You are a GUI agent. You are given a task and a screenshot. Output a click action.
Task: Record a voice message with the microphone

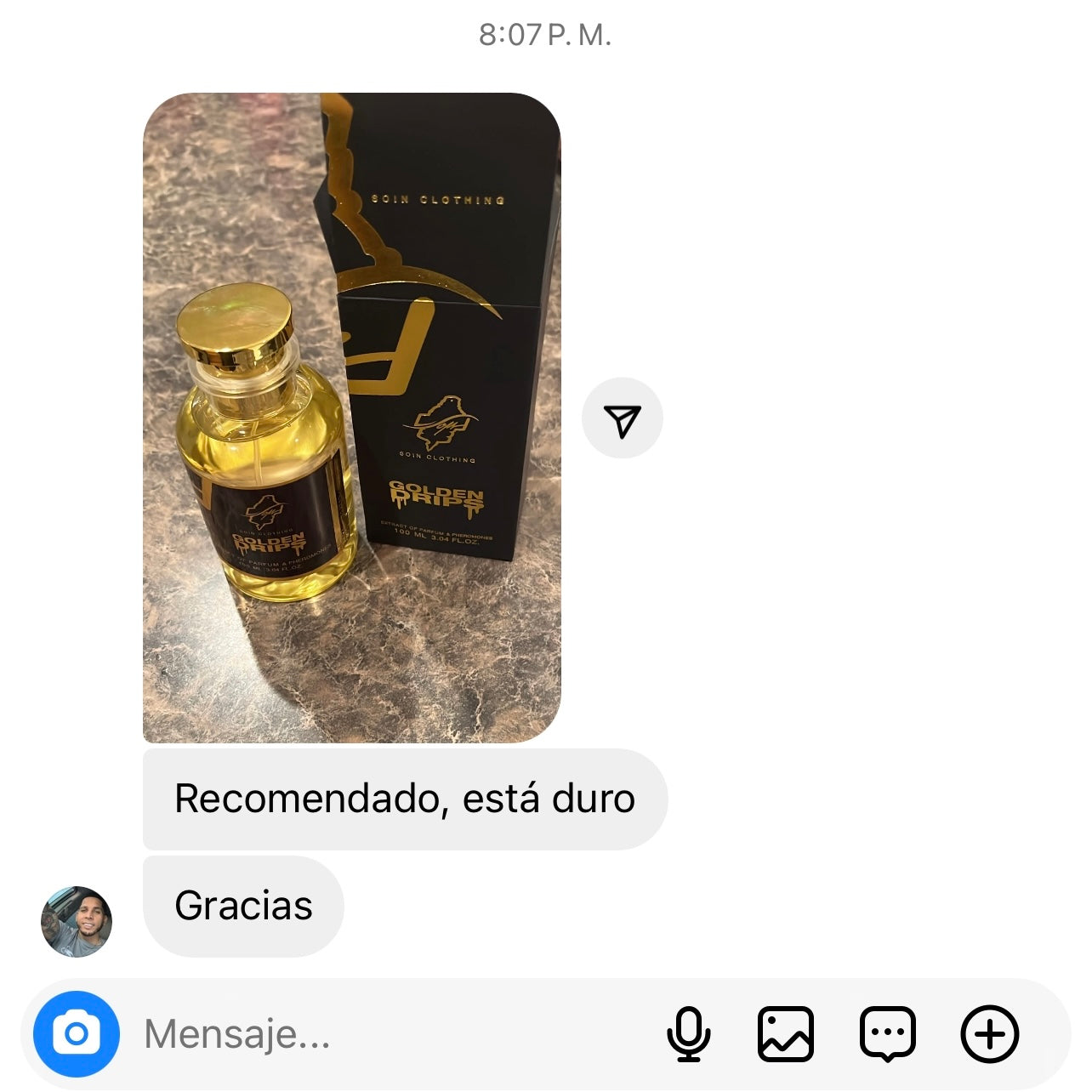click(688, 1034)
